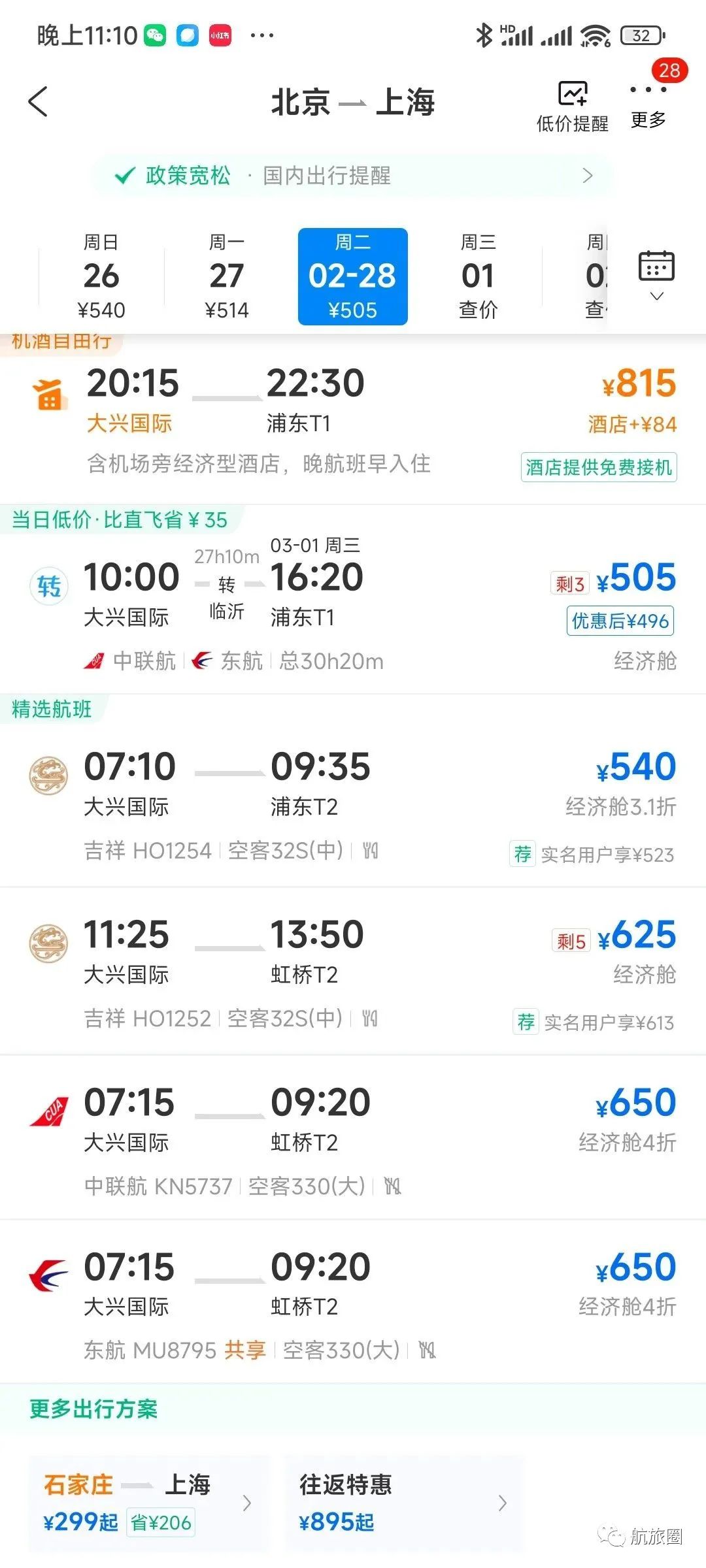The width and height of the screenshot is (706, 1568).
Task: Select 周三 01 to 查价
Action: pos(479,274)
